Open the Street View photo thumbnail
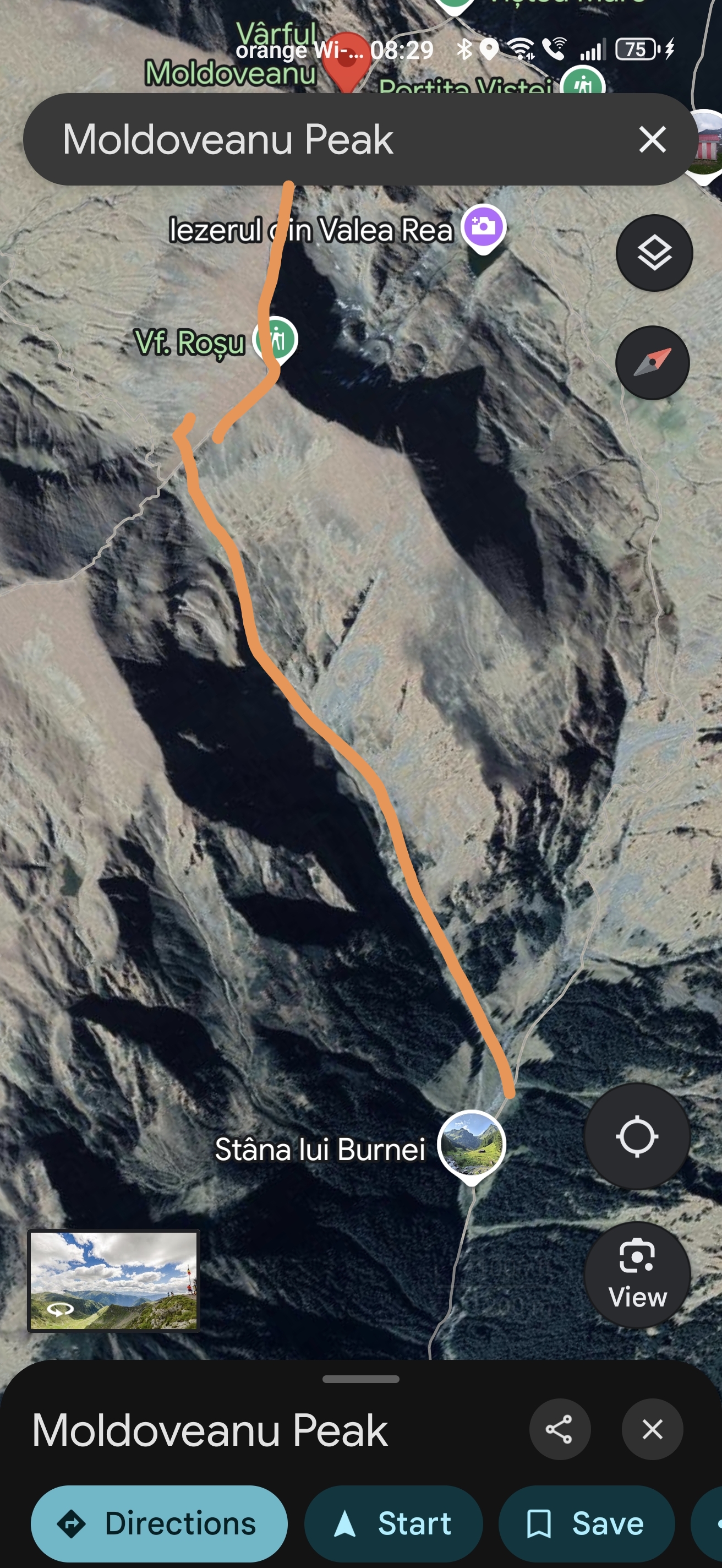The image size is (722, 1568). point(114,1280)
